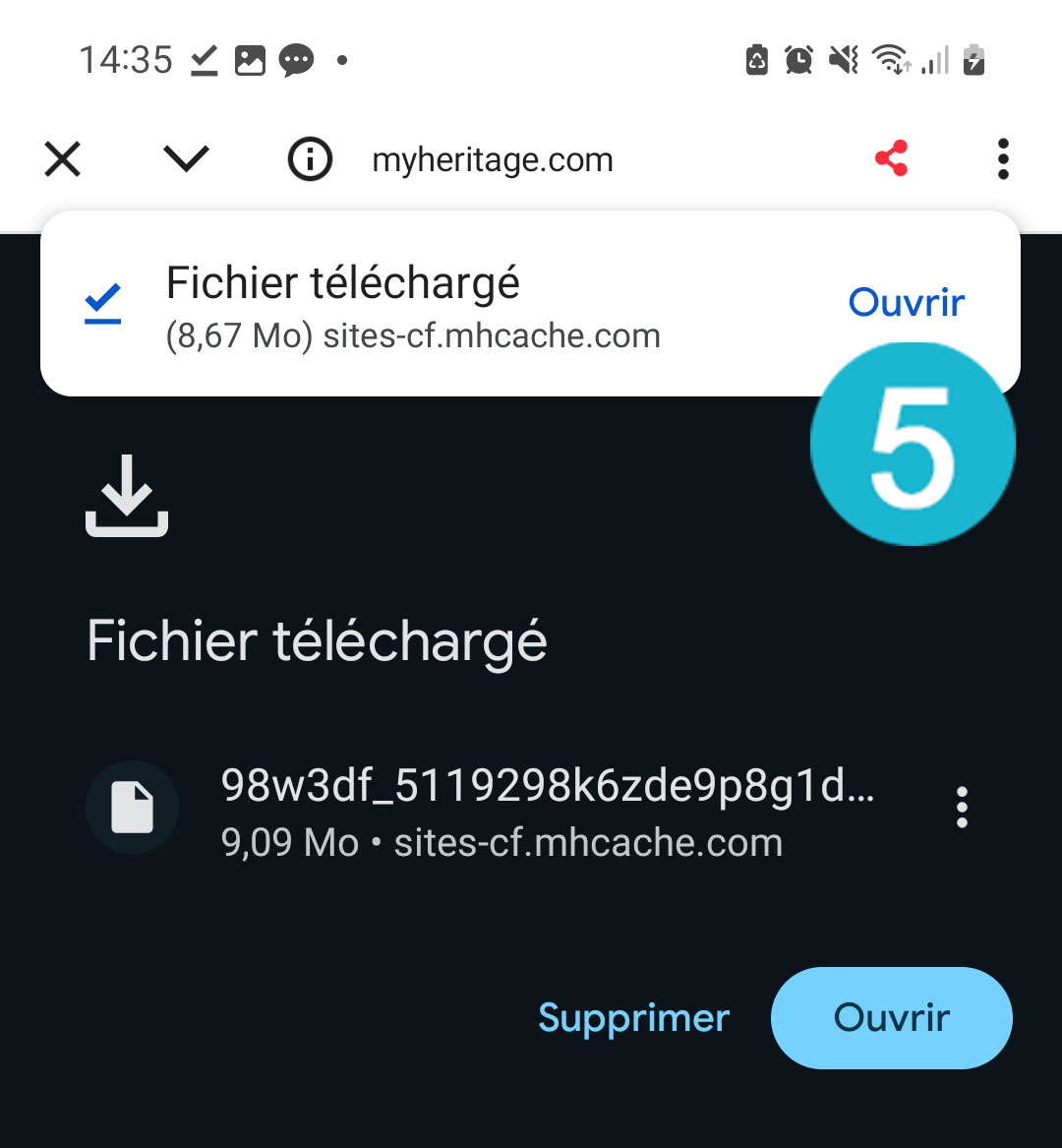Tap Ouvrir in the download notification banner
This screenshot has height=1148, width=1062.
pyautogui.click(x=906, y=303)
